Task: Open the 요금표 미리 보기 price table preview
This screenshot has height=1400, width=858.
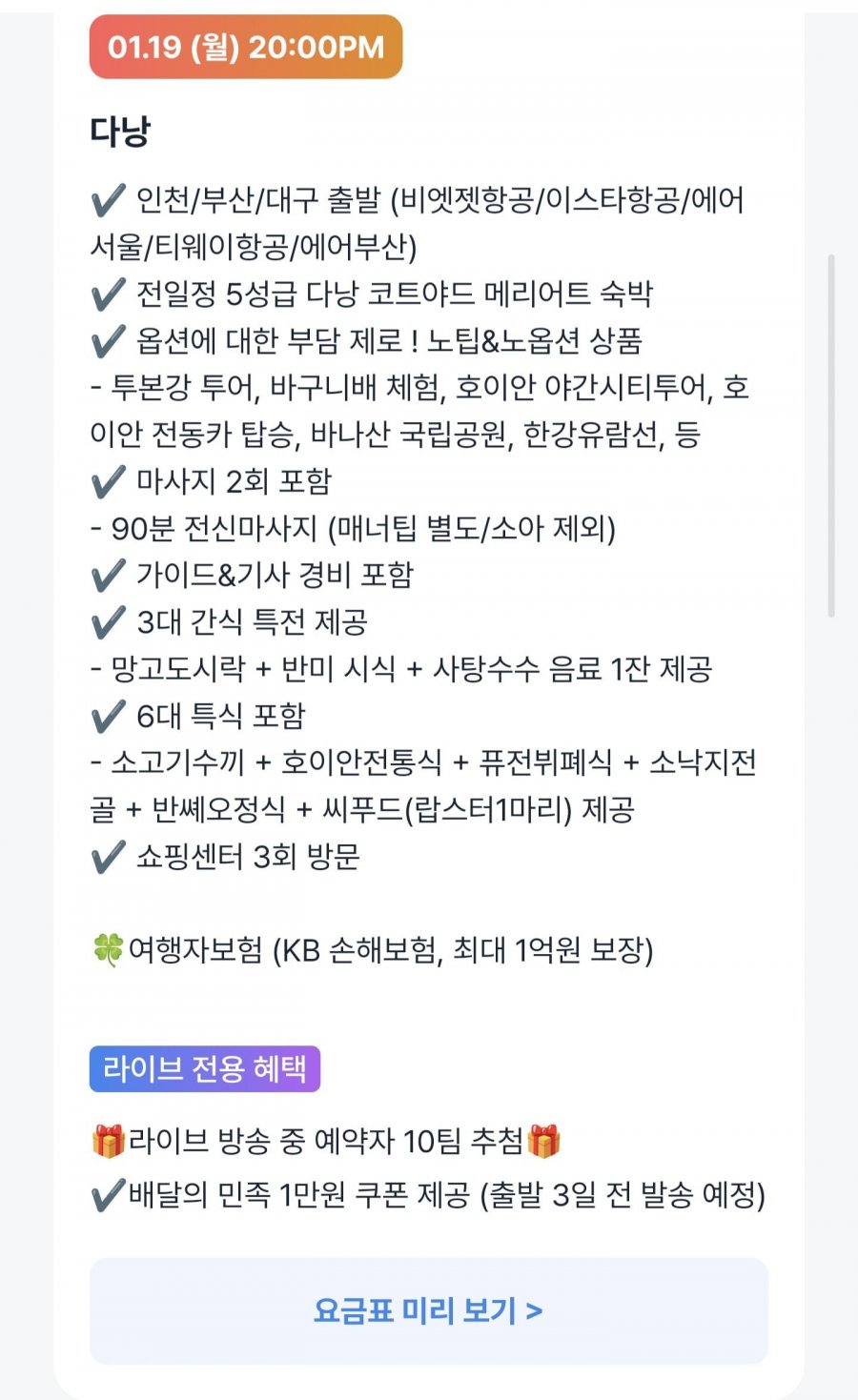Action: click(428, 1310)
